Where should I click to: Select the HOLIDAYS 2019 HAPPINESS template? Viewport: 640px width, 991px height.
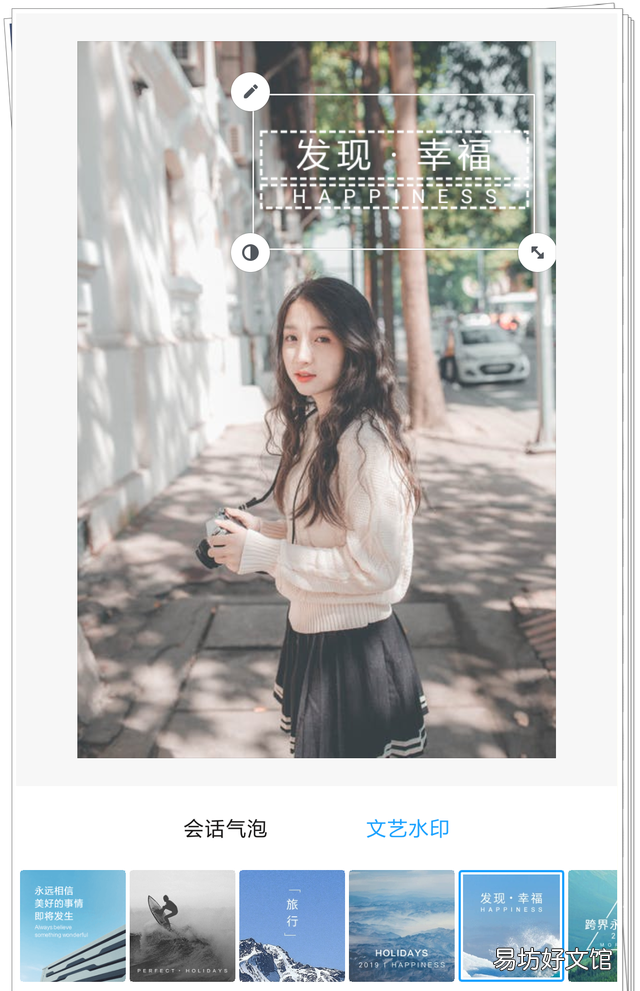pyautogui.click(x=401, y=925)
